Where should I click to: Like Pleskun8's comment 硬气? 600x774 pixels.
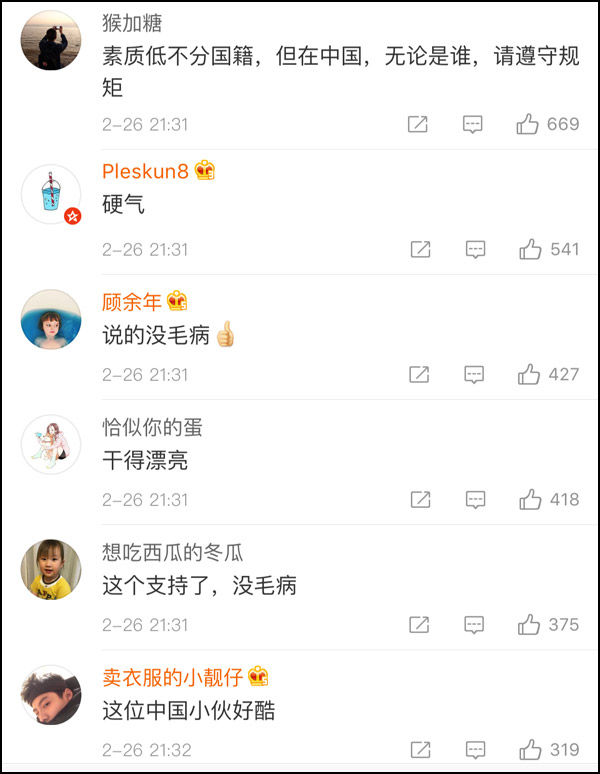(530, 249)
